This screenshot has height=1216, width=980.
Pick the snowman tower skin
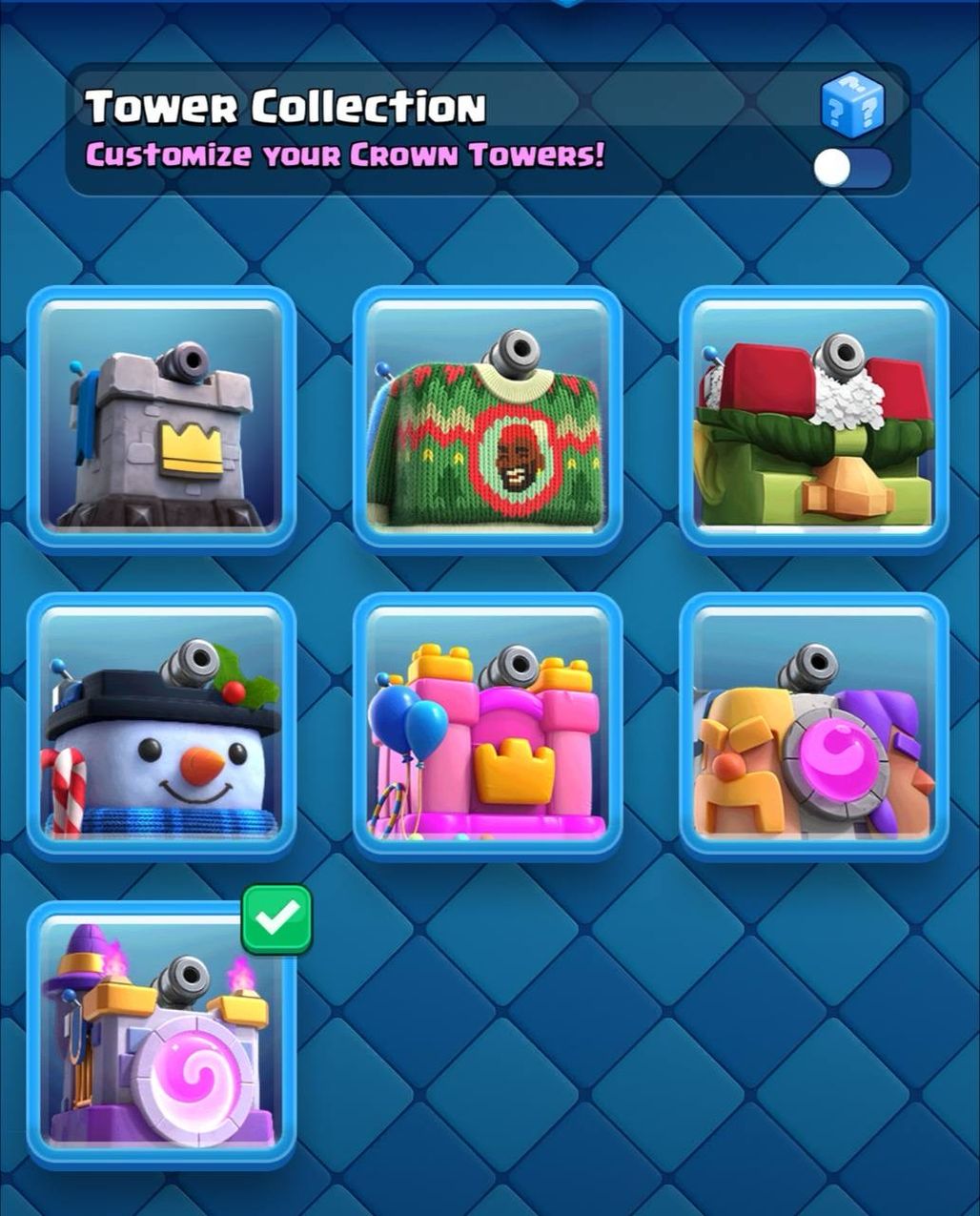pos(161,727)
